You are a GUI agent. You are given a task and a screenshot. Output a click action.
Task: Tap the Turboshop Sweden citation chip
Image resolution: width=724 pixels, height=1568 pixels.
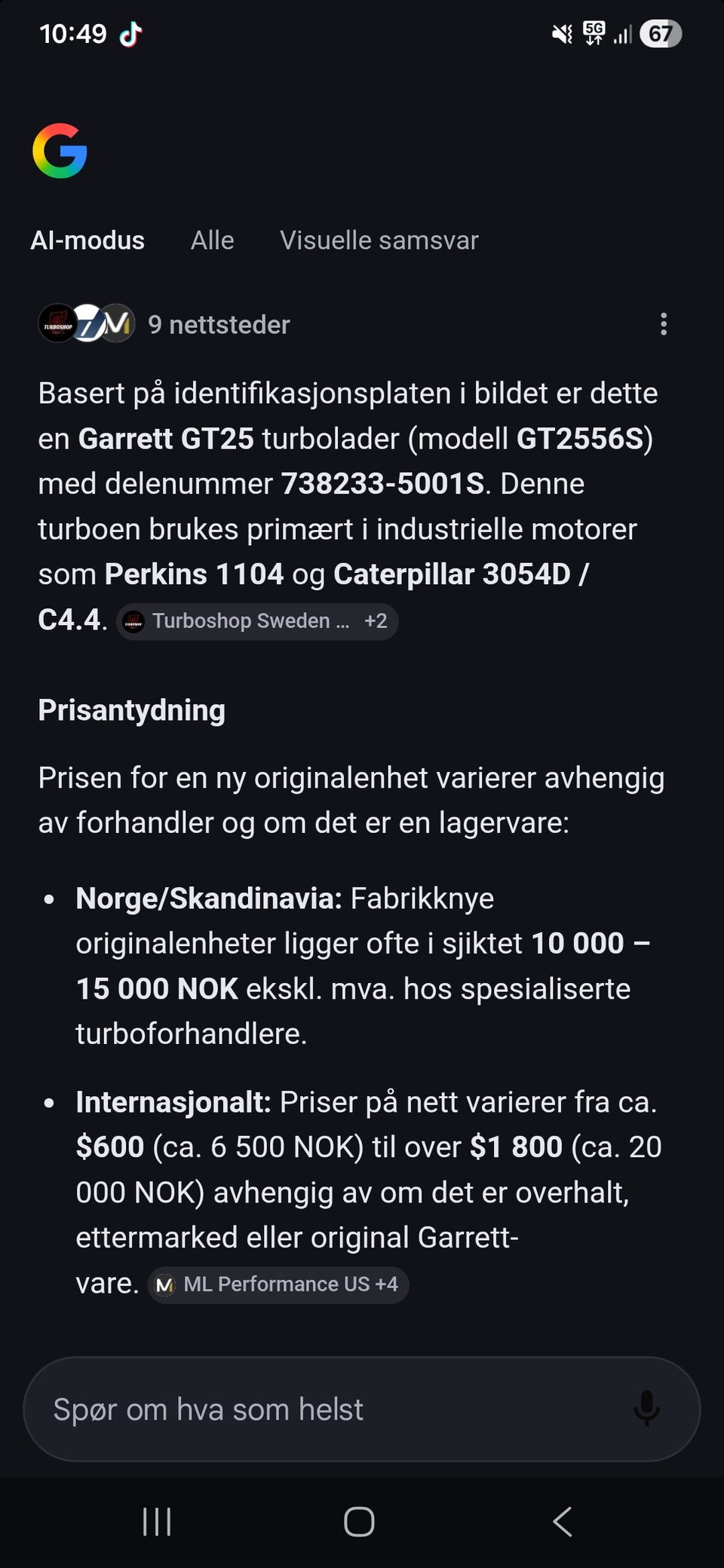pyautogui.click(x=249, y=621)
